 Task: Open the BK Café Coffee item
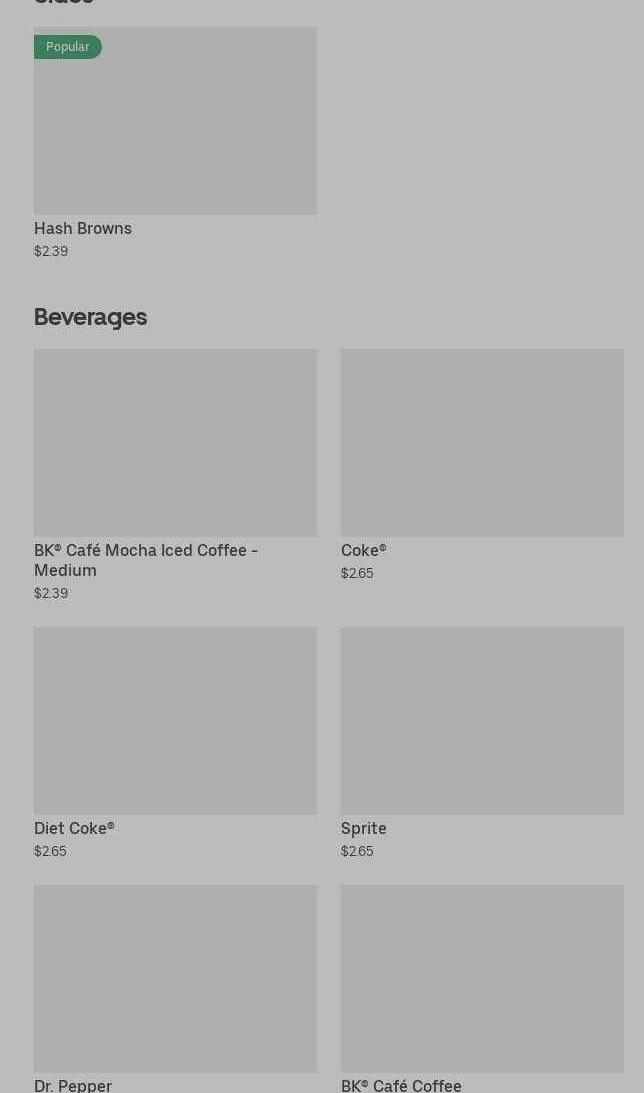click(x=482, y=988)
